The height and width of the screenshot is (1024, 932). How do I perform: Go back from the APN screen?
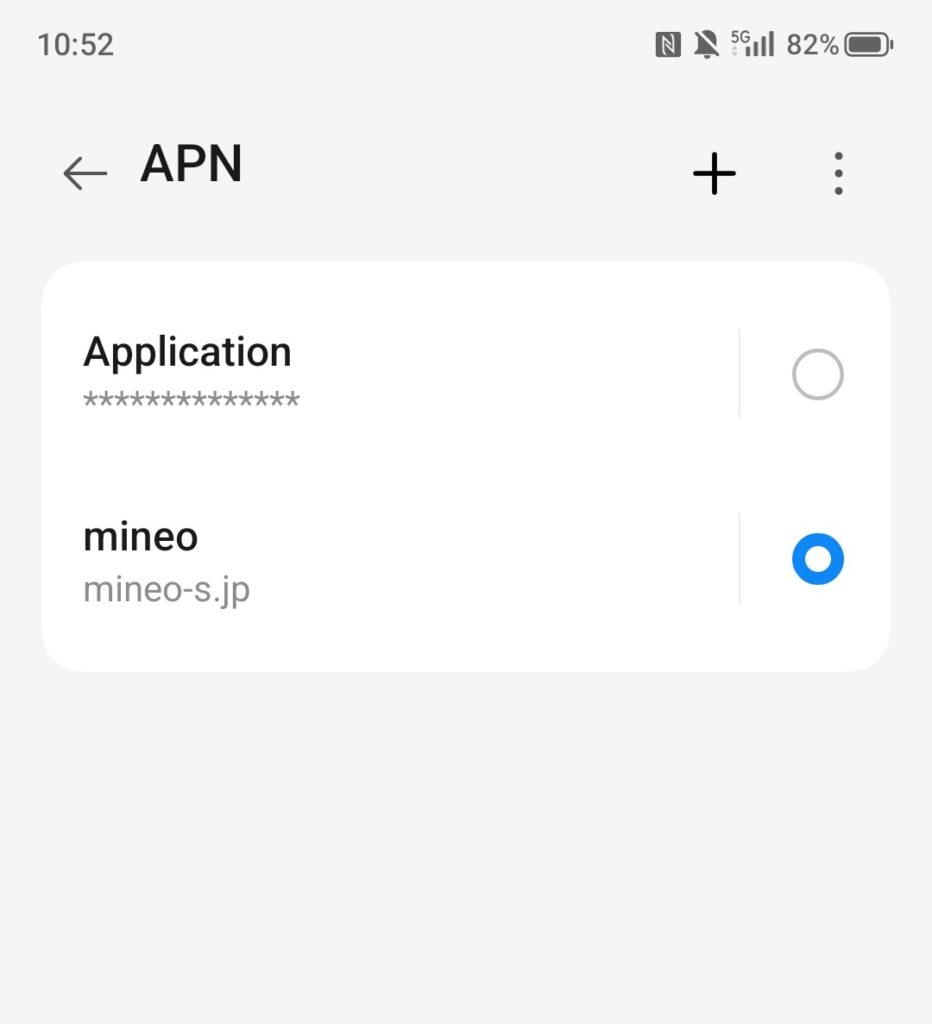click(x=85, y=174)
